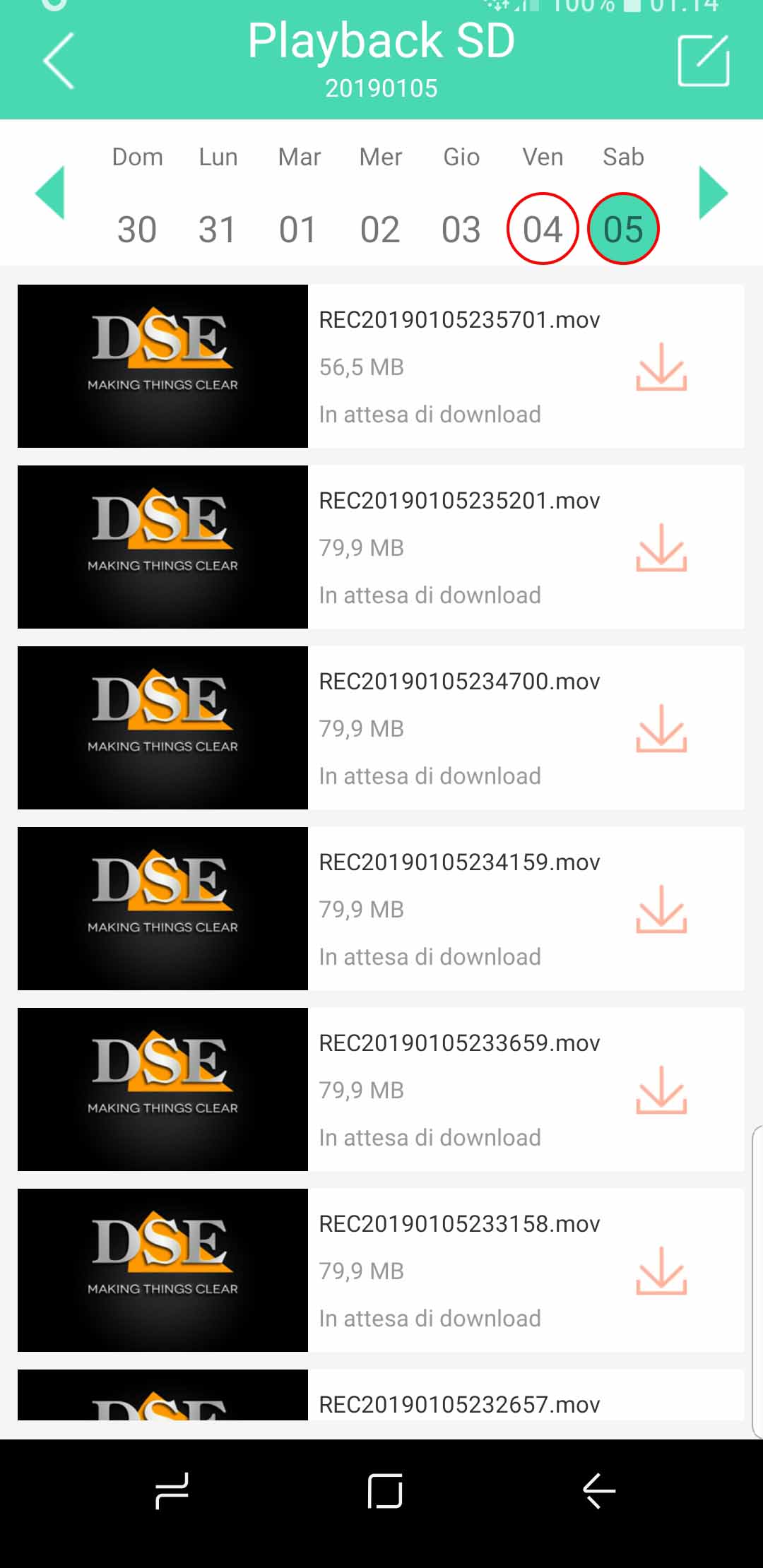Download REC20190105235201.mov

click(661, 548)
